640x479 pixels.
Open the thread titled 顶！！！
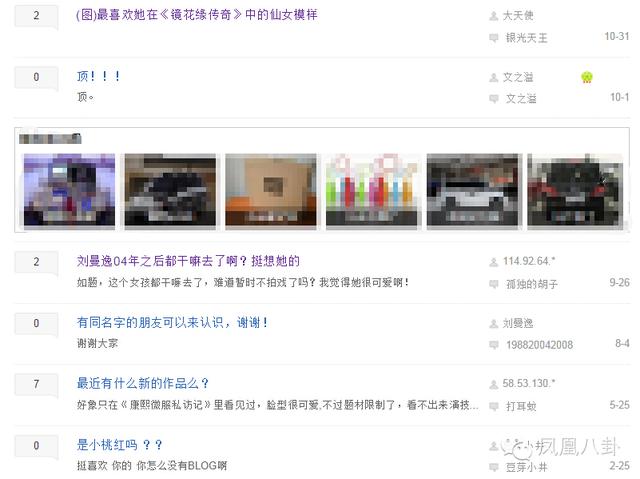pyautogui.click(x=99, y=76)
